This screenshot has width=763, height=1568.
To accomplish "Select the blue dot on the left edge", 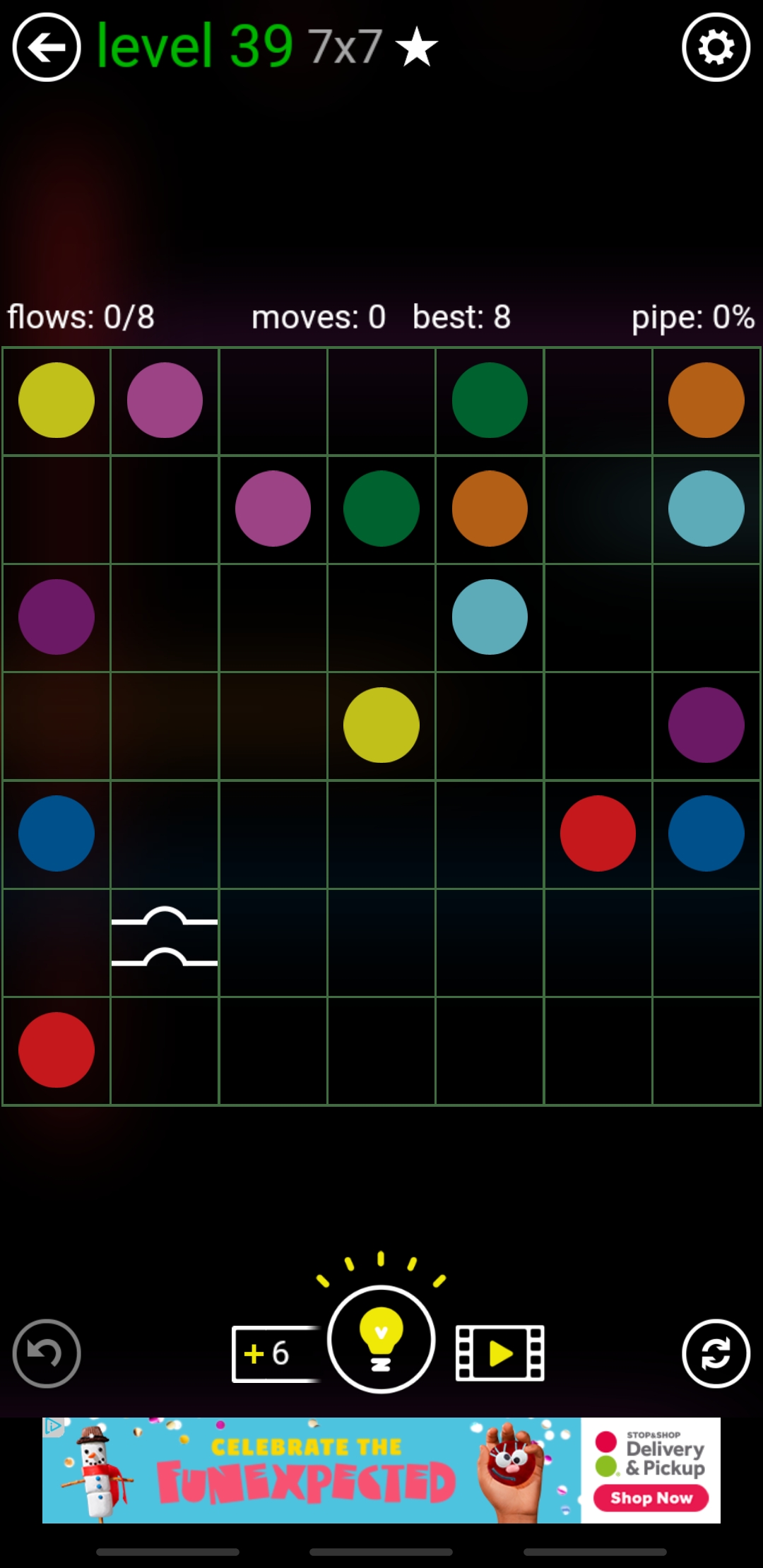I will point(57,833).
